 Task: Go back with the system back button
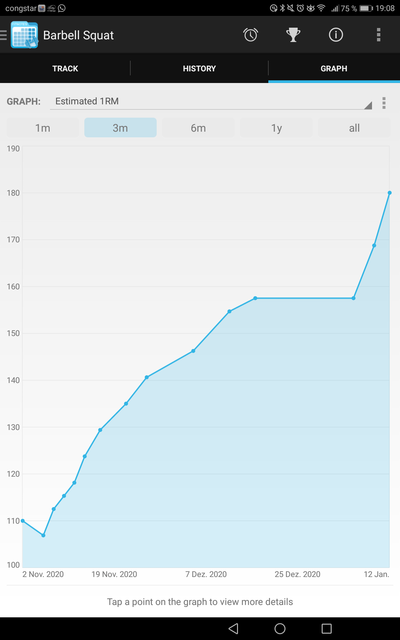coord(233,628)
